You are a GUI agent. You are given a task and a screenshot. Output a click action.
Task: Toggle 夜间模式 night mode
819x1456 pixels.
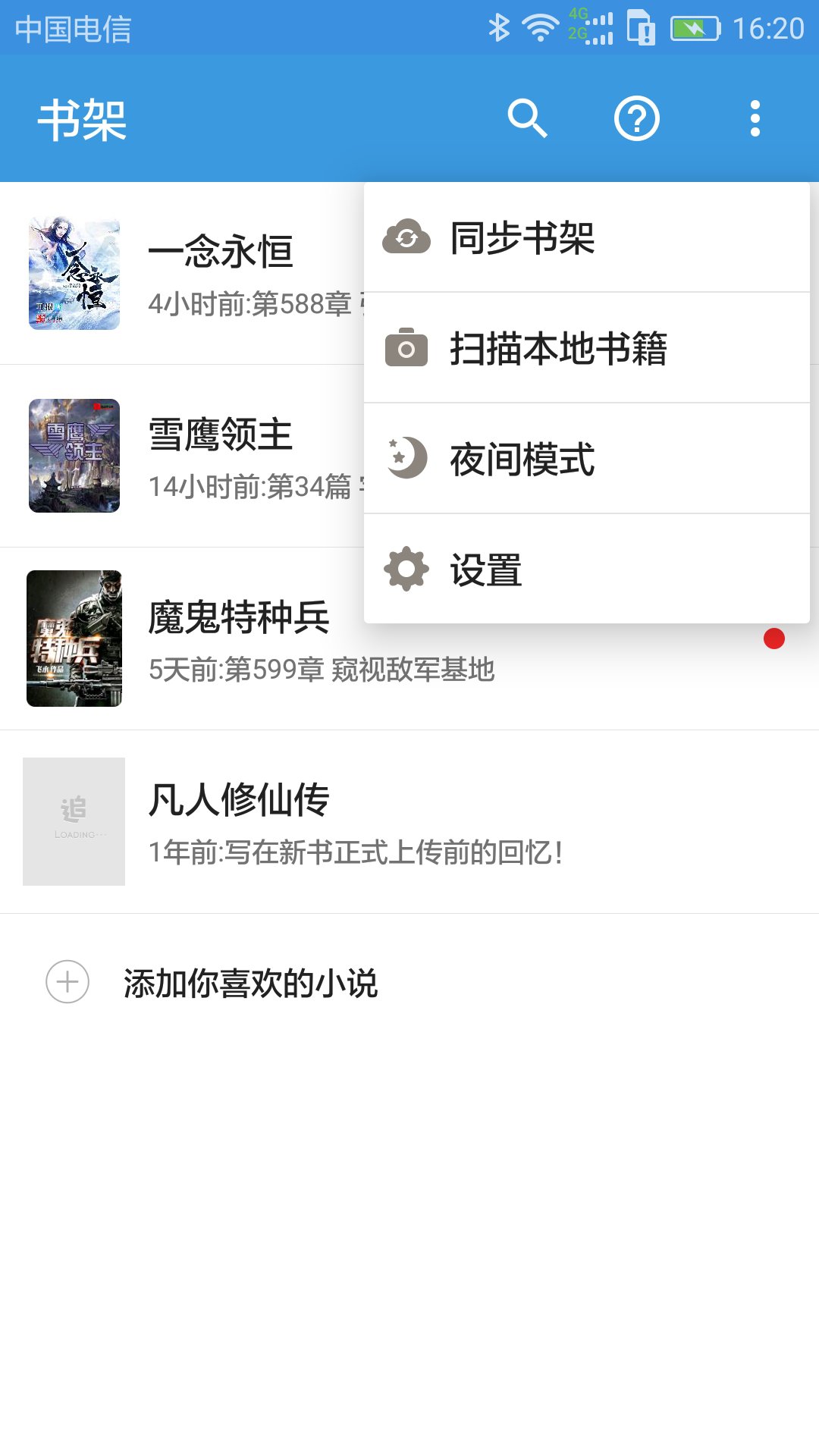pyautogui.click(x=523, y=459)
